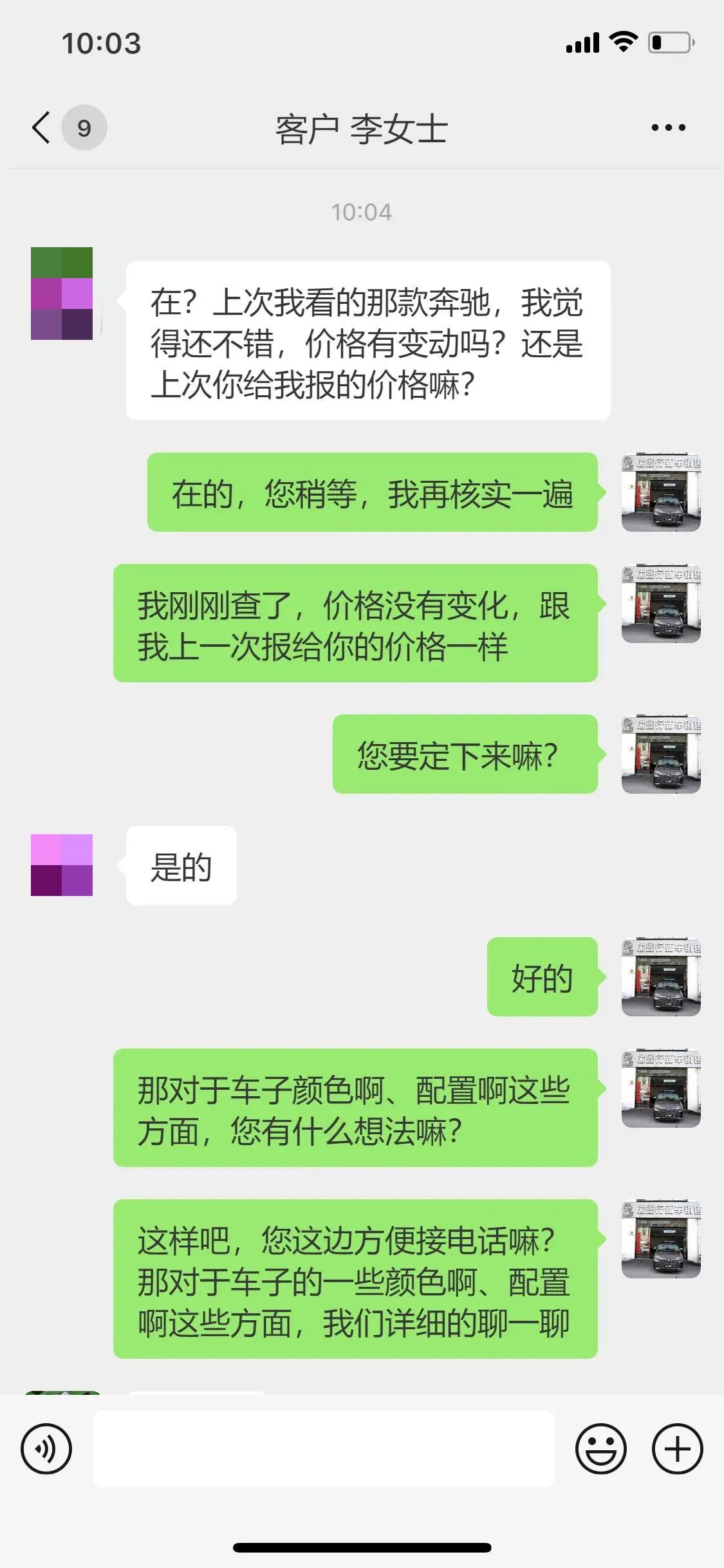Tap the home indicator bar
The image size is (724, 1568).
(x=362, y=1547)
